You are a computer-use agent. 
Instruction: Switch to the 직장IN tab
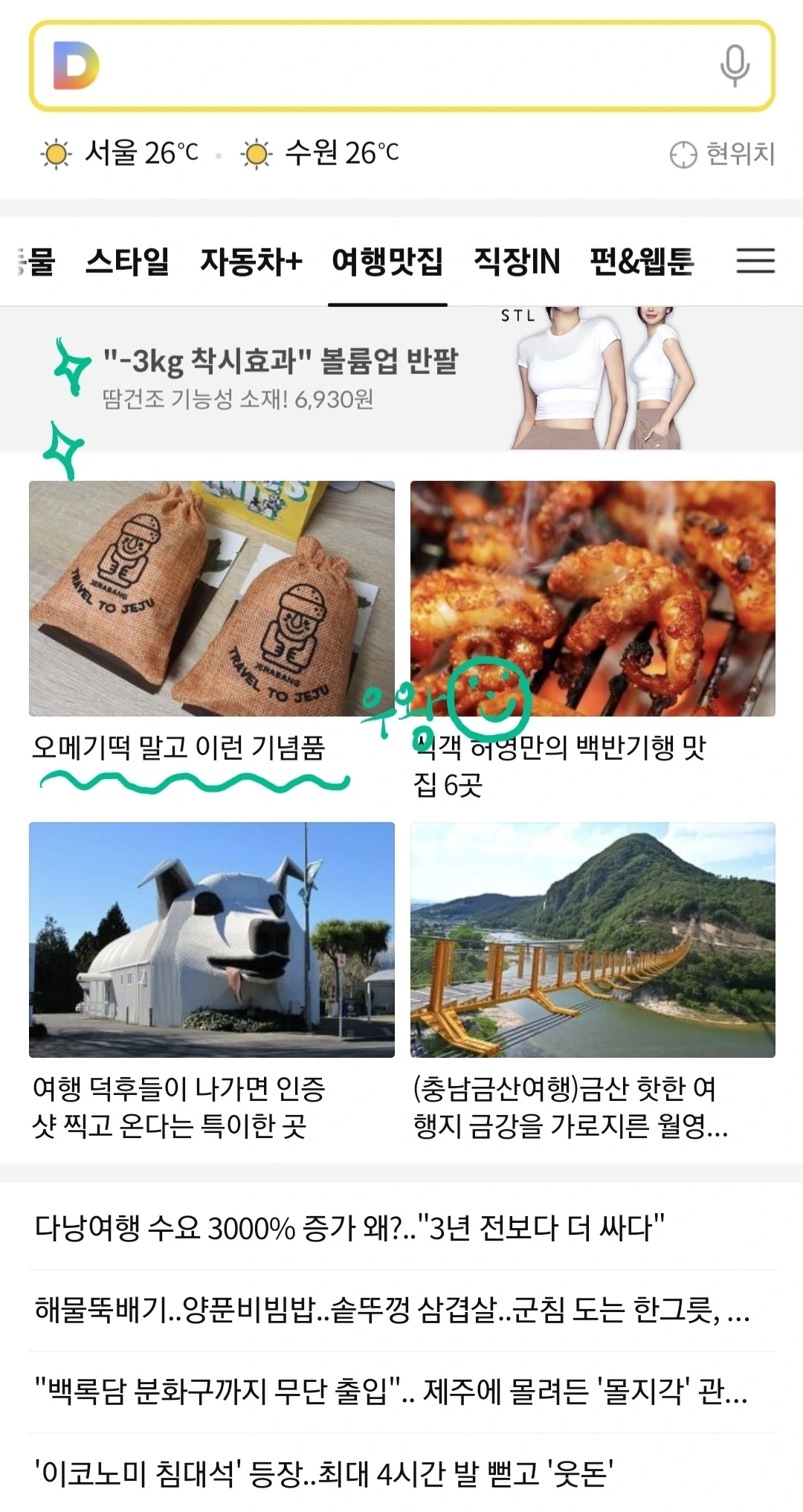517,262
